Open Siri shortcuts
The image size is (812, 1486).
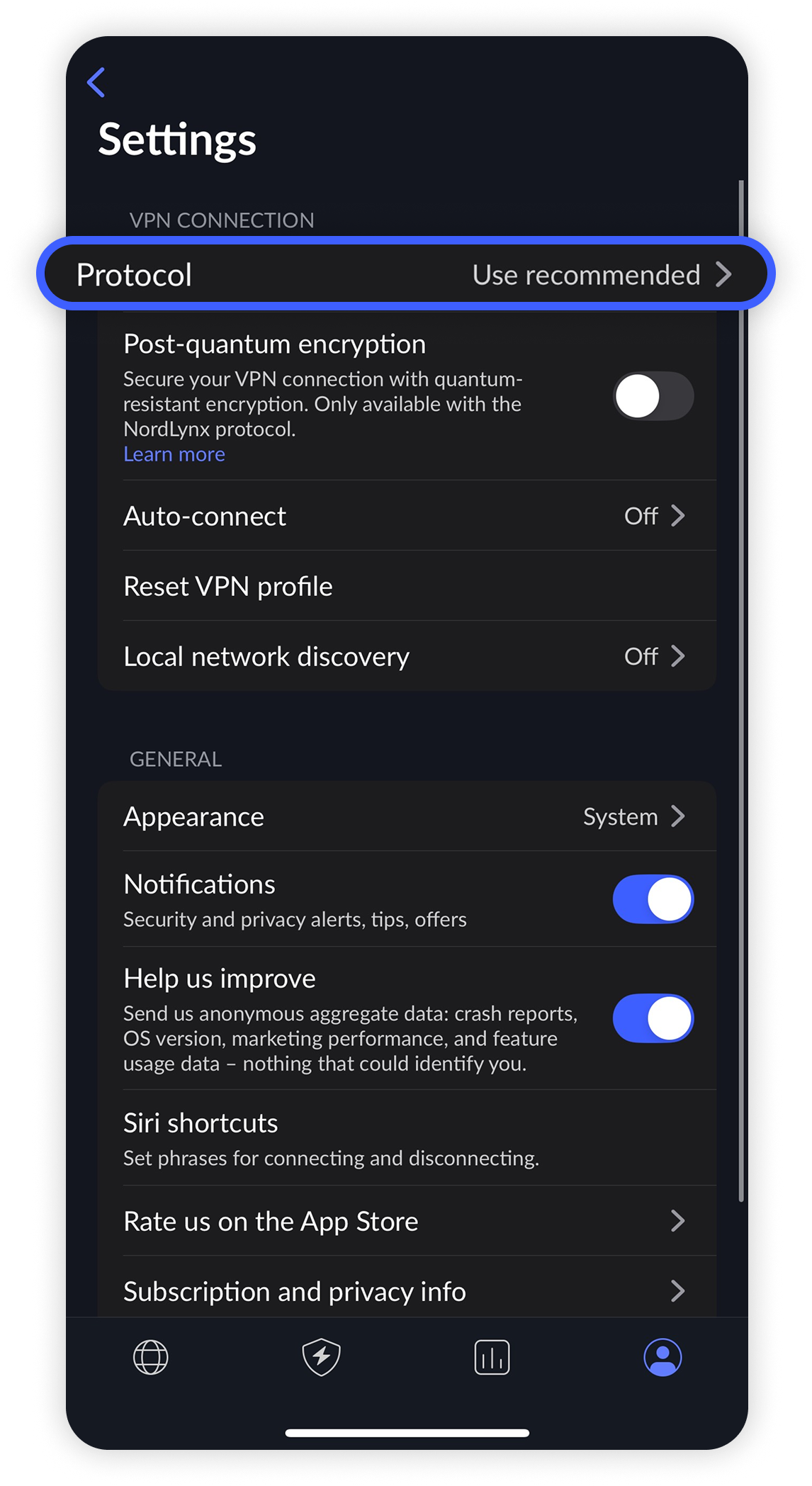pyautogui.click(x=405, y=1138)
